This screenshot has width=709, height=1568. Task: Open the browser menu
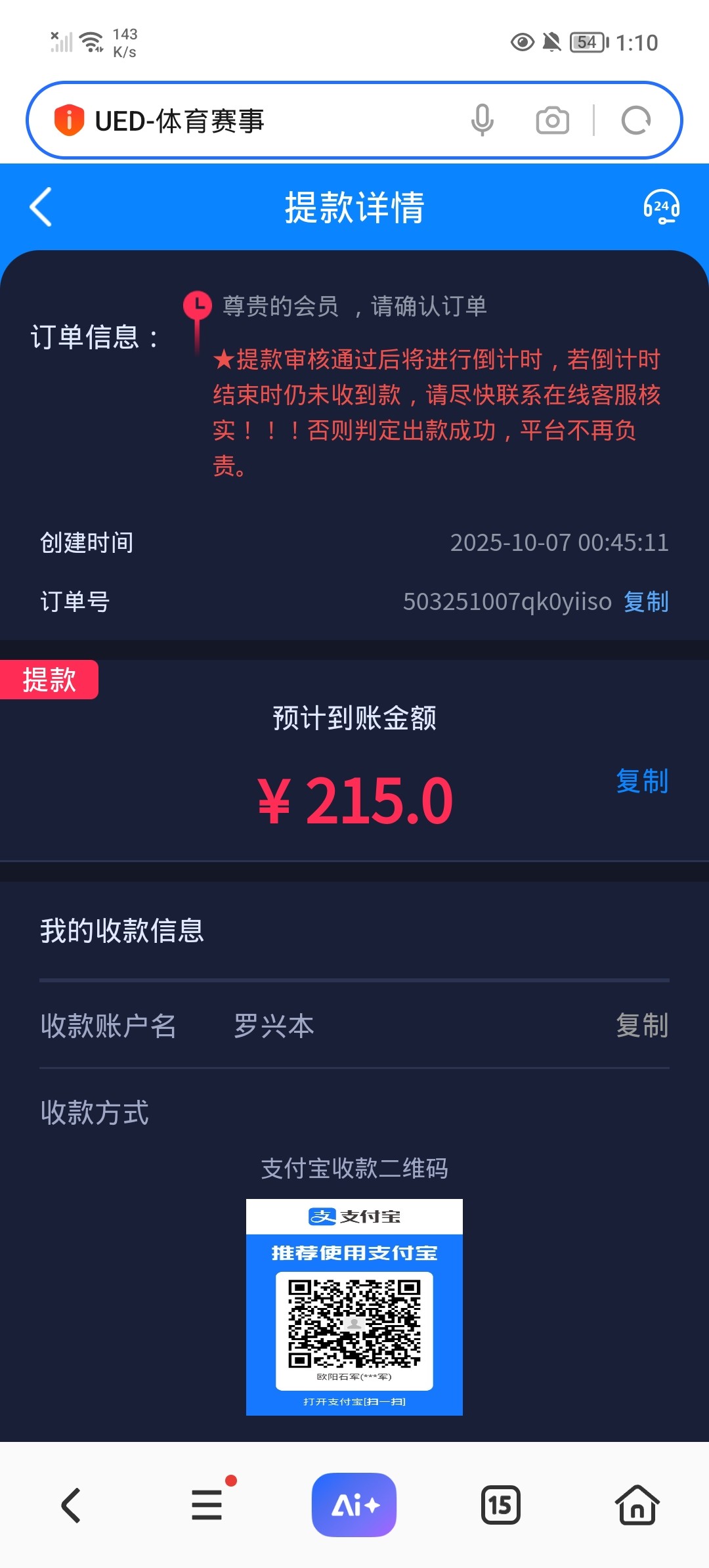click(x=207, y=1505)
